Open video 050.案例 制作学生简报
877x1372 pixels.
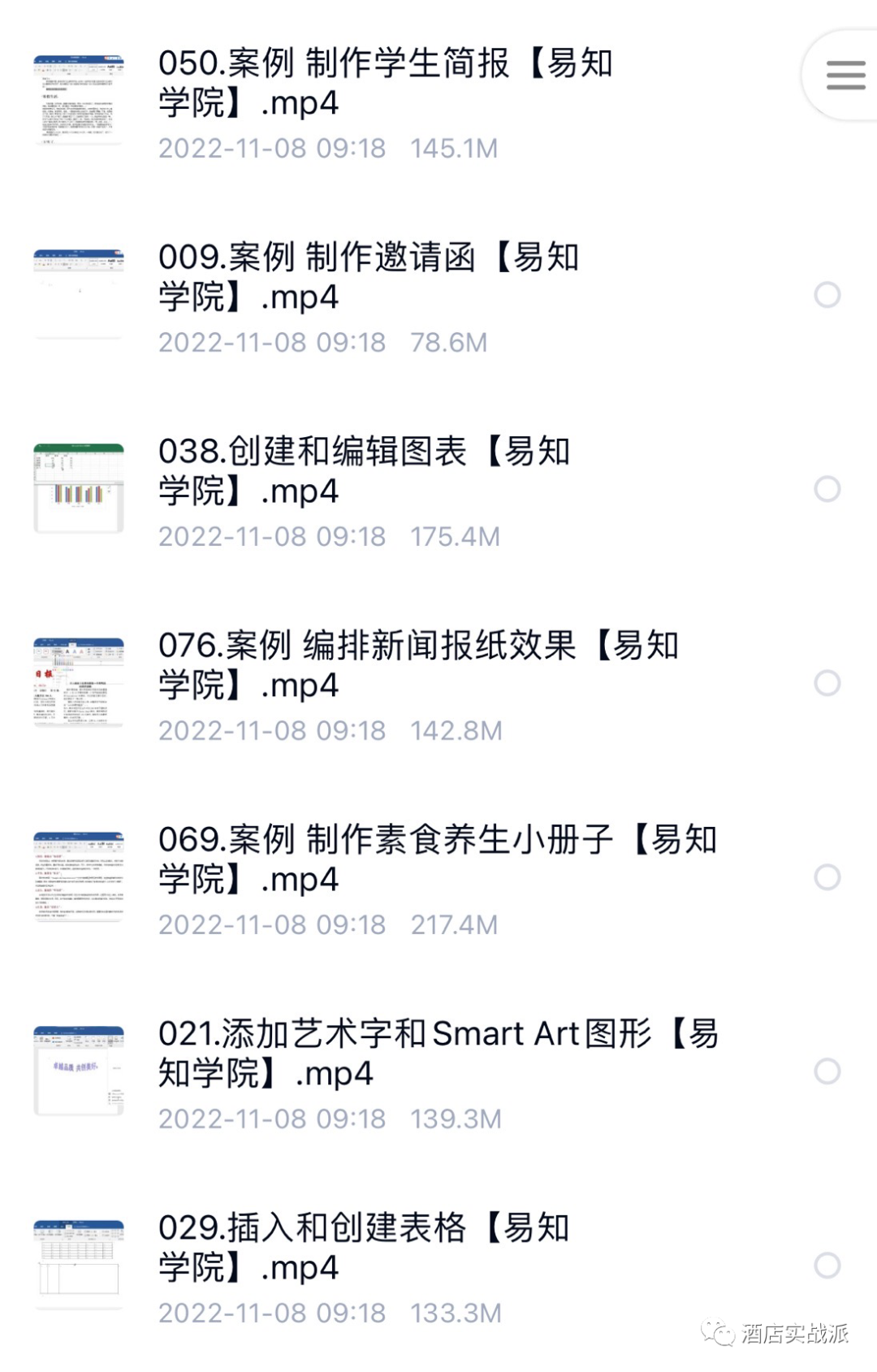click(385, 83)
